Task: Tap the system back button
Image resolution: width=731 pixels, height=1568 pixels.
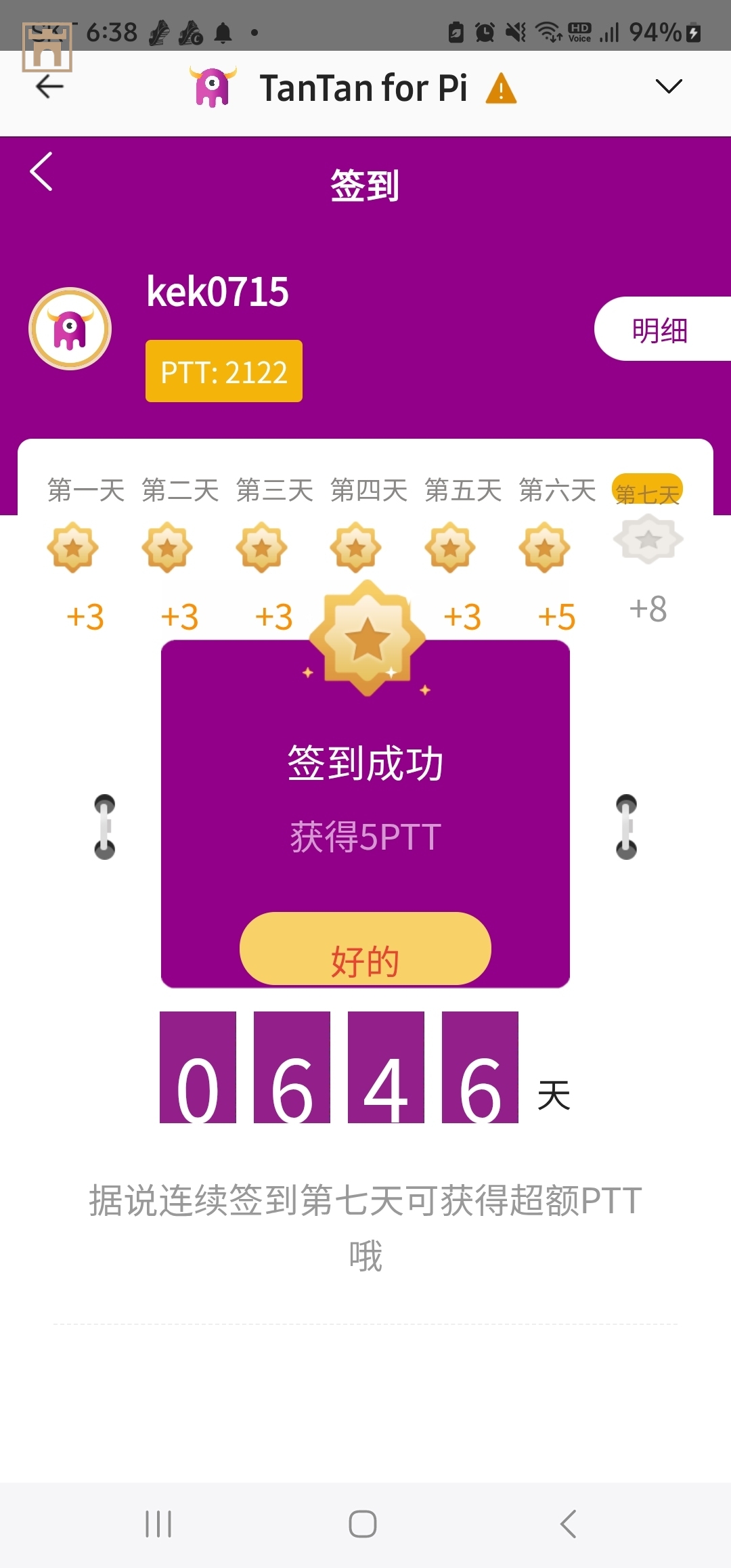Action: pyautogui.click(x=568, y=1524)
